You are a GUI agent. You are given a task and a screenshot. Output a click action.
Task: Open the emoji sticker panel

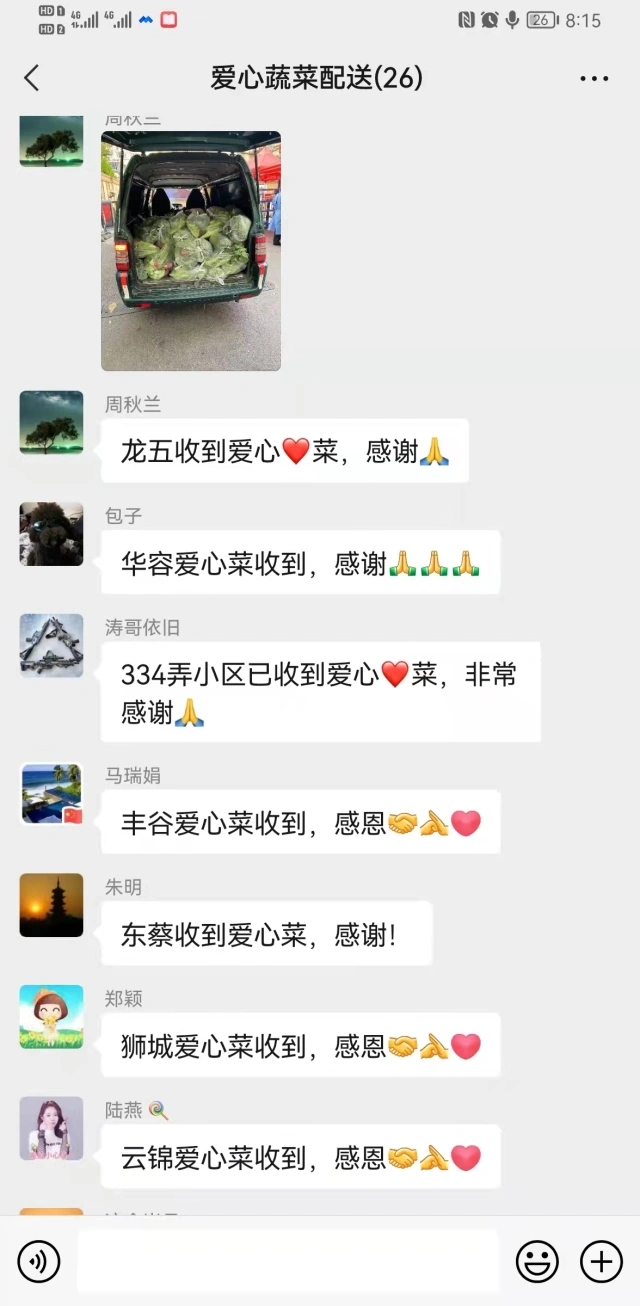click(537, 1262)
